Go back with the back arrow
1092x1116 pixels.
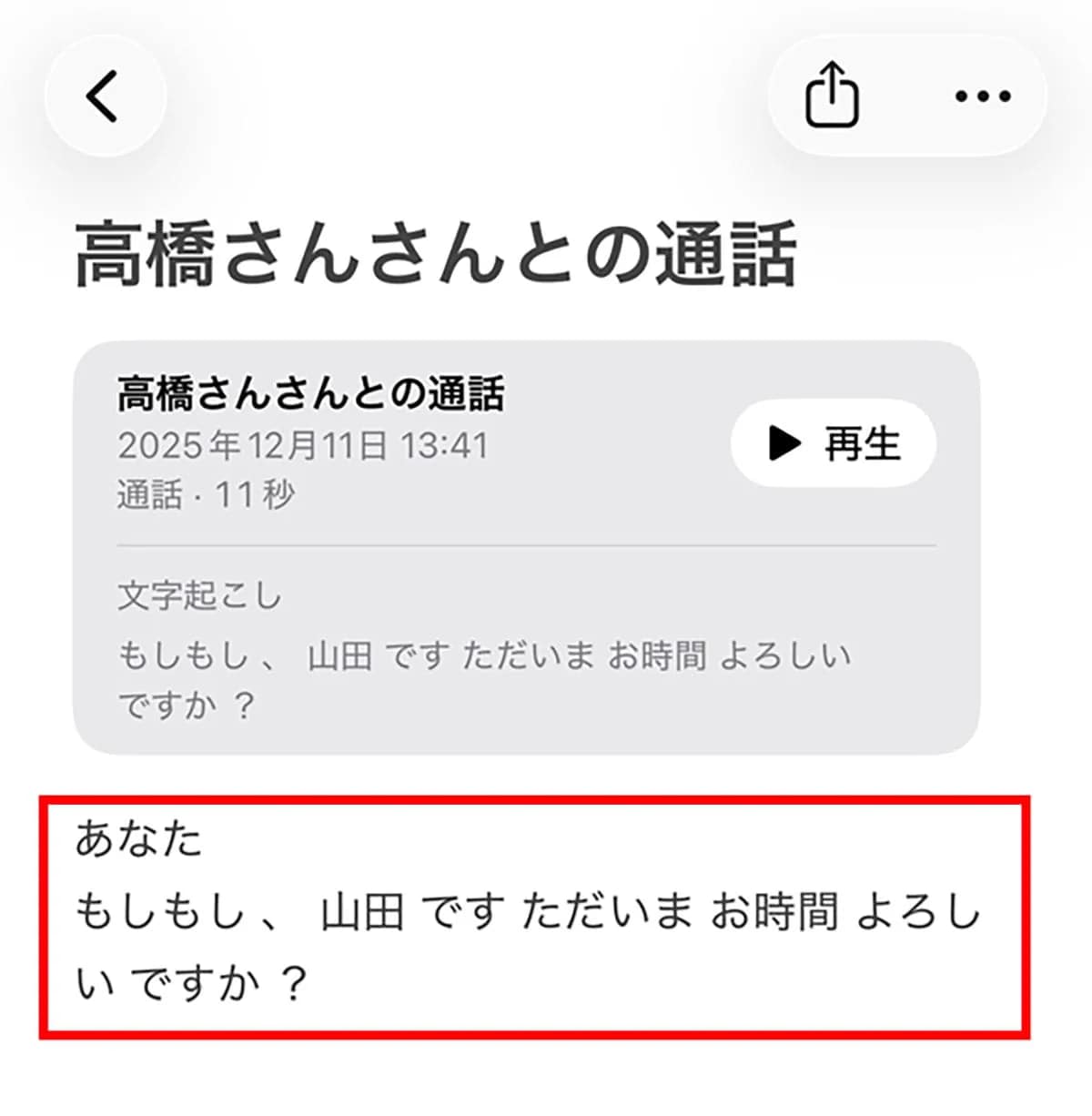pos(104,96)
